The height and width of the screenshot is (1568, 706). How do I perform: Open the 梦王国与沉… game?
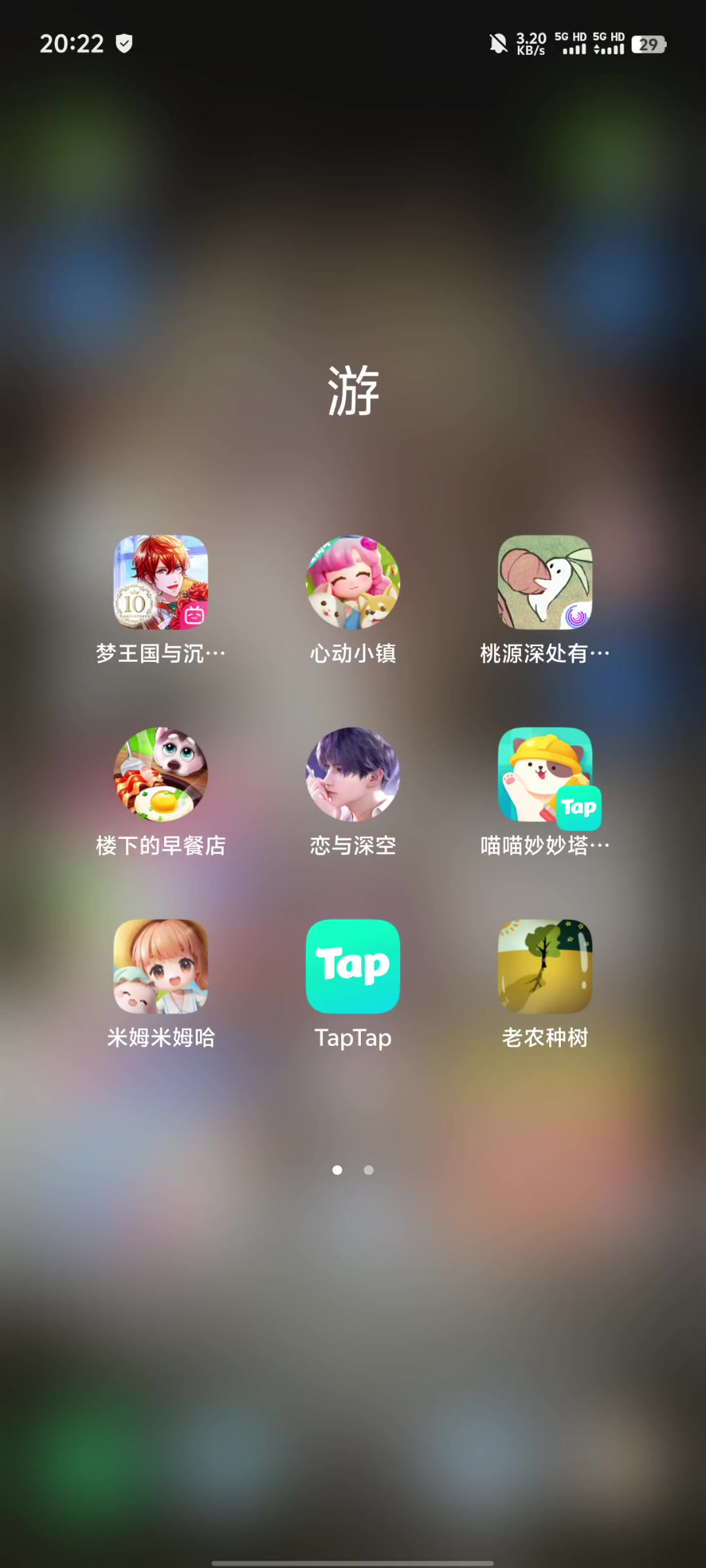click(x=161, y=582)
